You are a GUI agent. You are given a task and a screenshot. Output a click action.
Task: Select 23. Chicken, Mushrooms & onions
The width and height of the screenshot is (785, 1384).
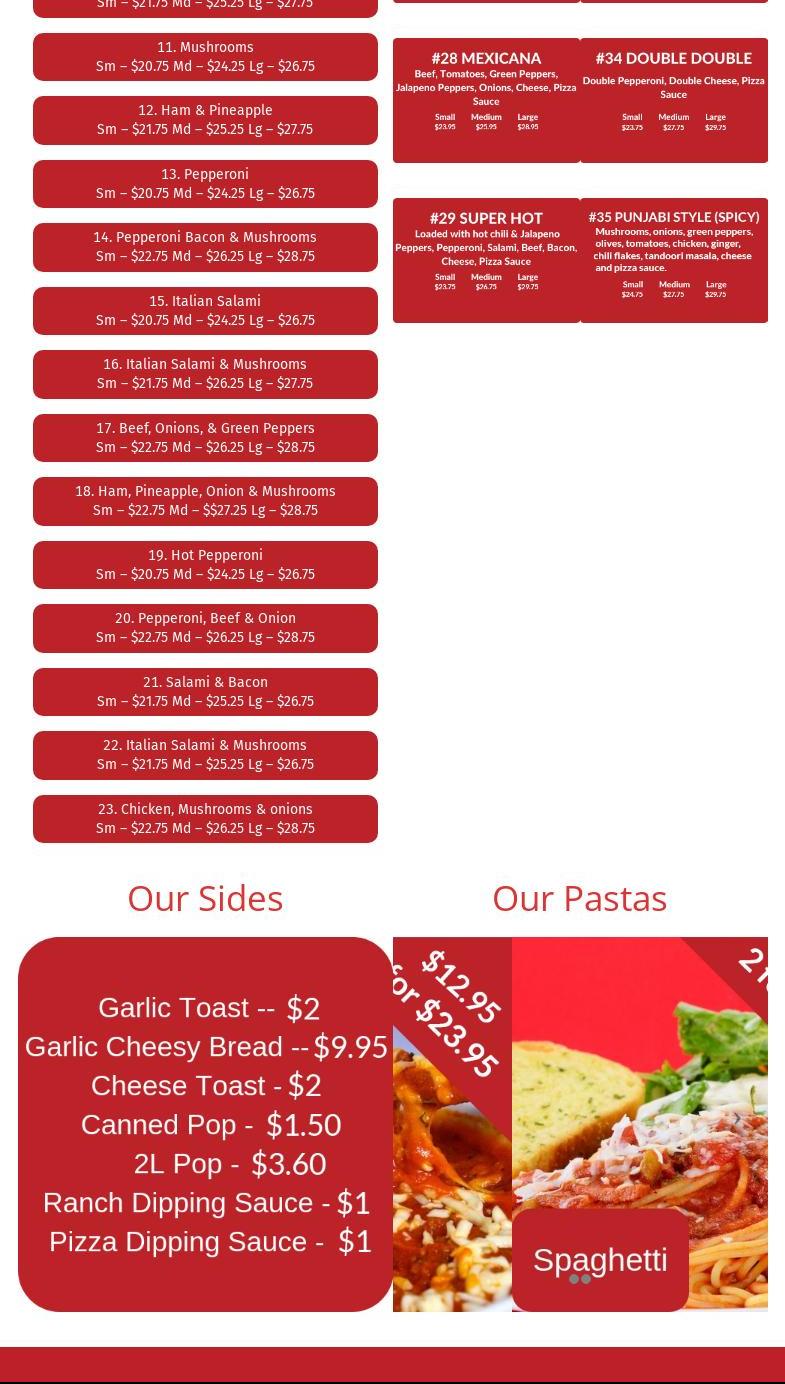[205, 819]
